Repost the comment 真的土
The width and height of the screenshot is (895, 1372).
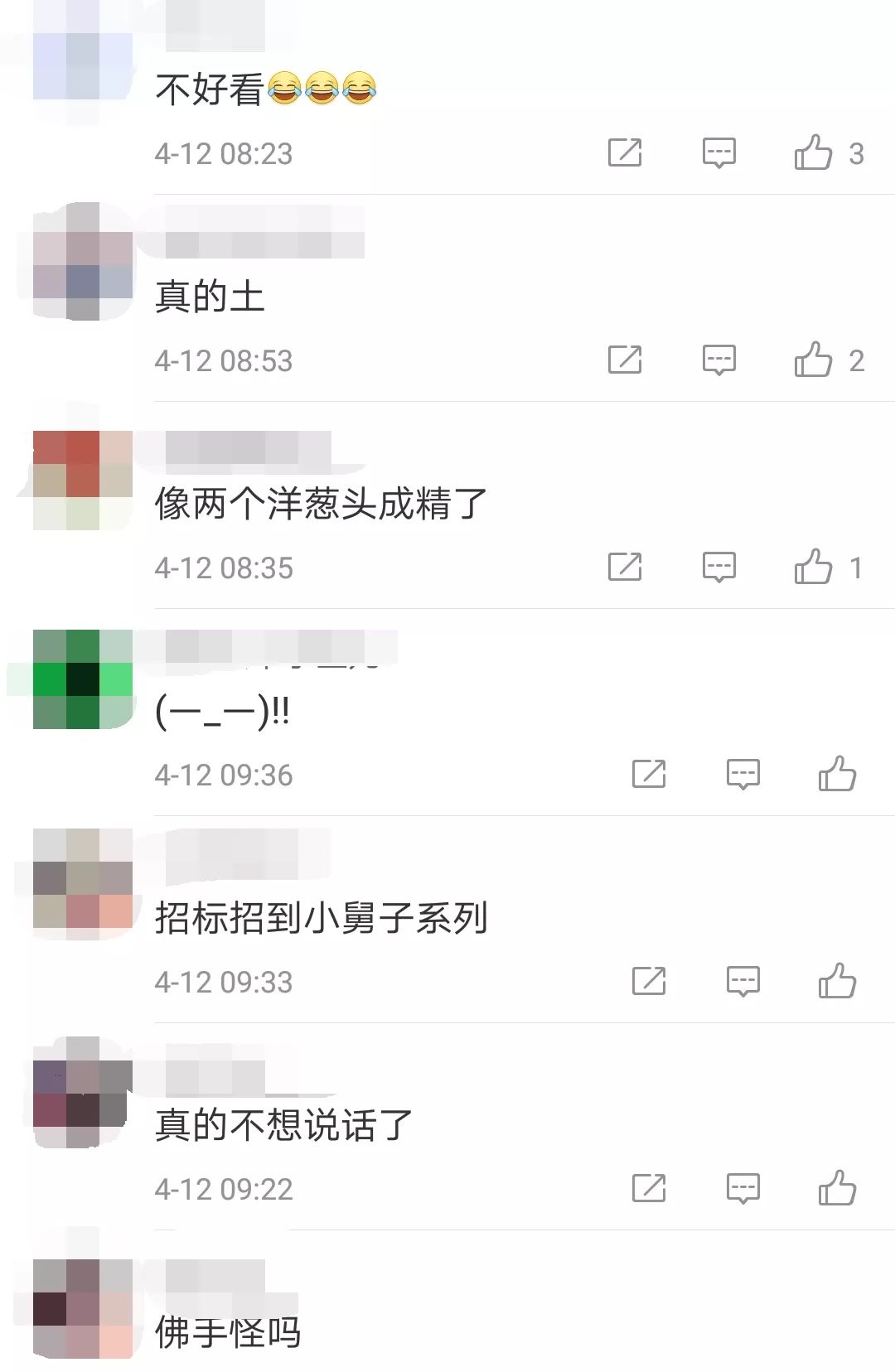625,360
